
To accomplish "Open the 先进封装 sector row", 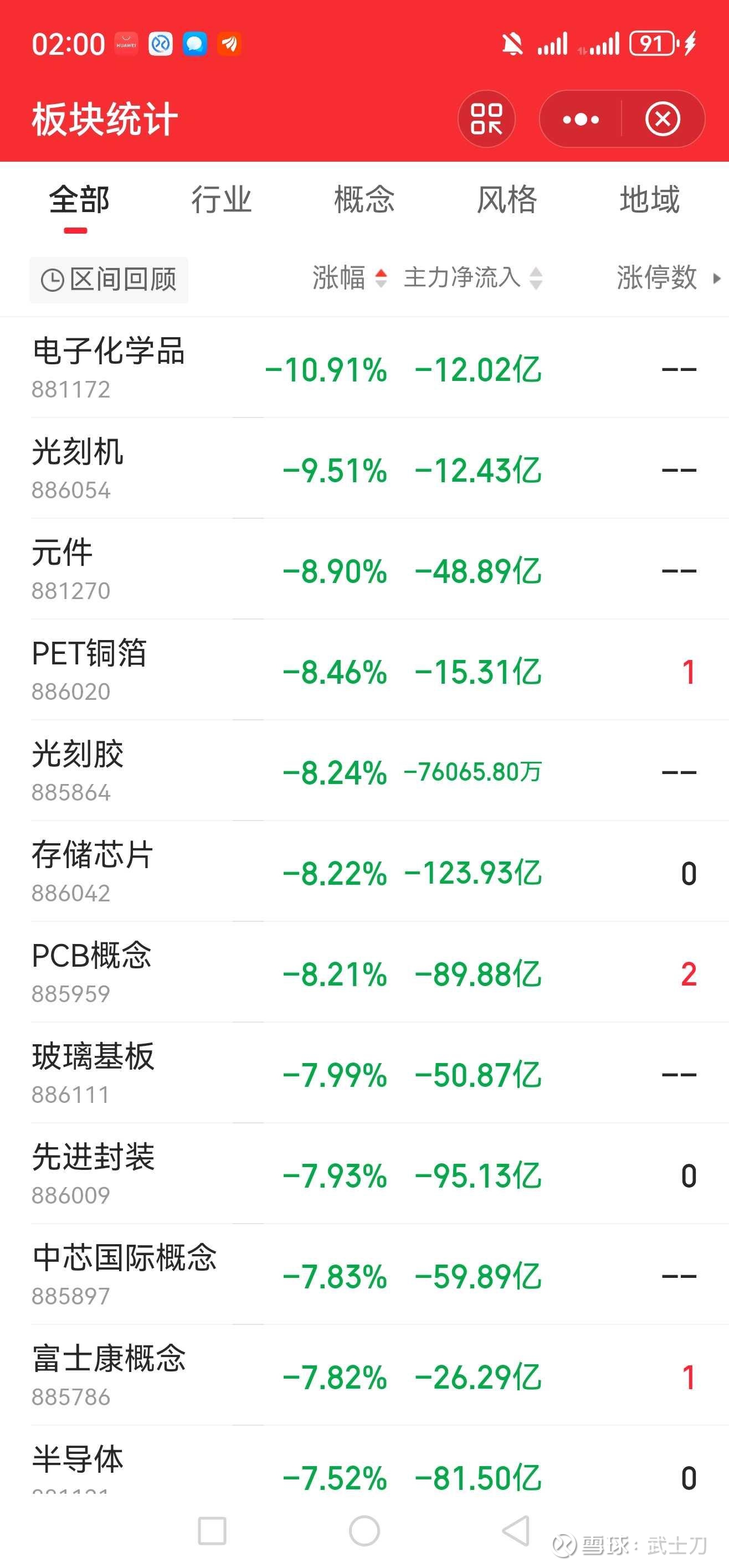I will click(364, 1174).
